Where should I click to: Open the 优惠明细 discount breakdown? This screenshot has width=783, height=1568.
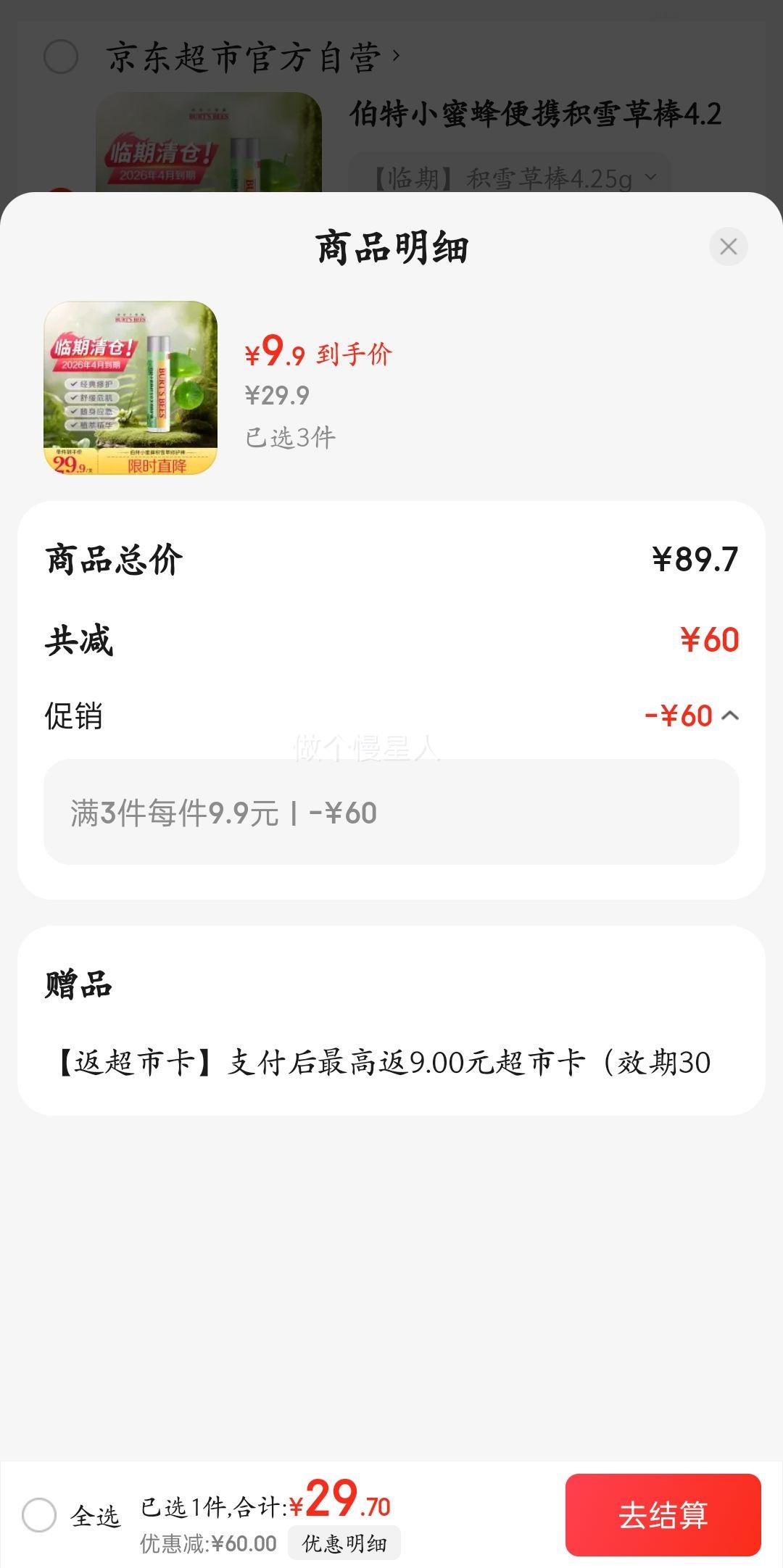[344, 1543]
